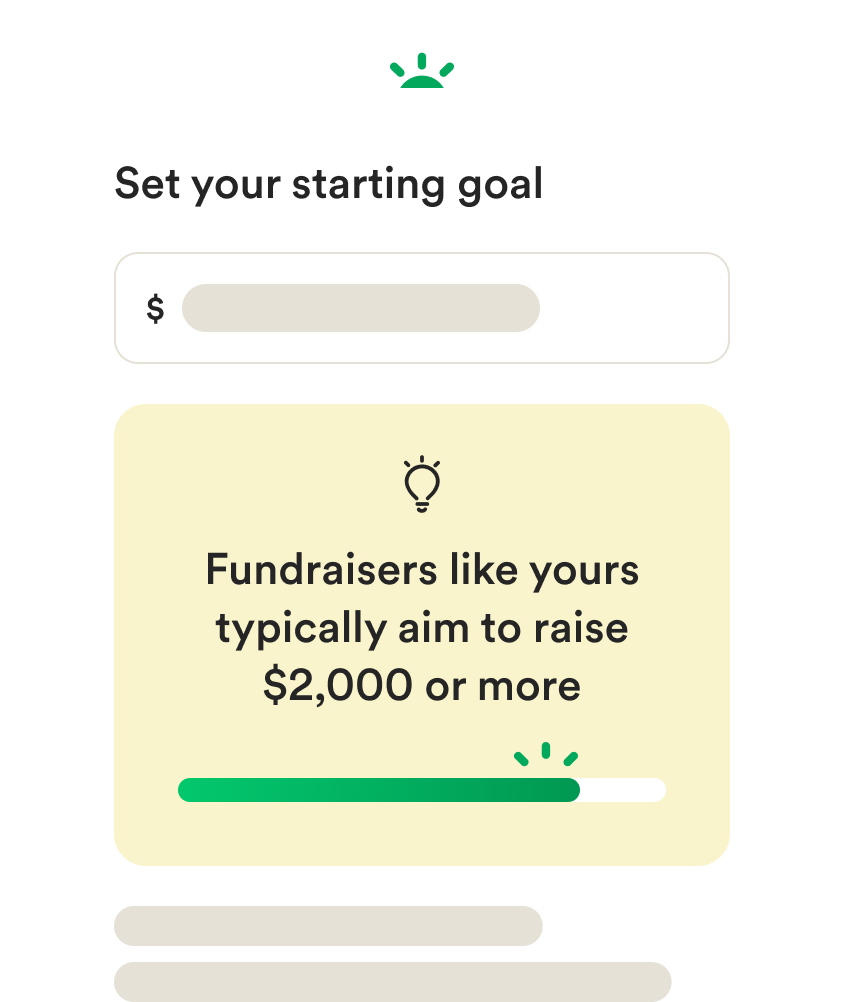Click the upper gray placeholder bar
The width and height of the screenshot is (844, 1002).
[328, 926]
